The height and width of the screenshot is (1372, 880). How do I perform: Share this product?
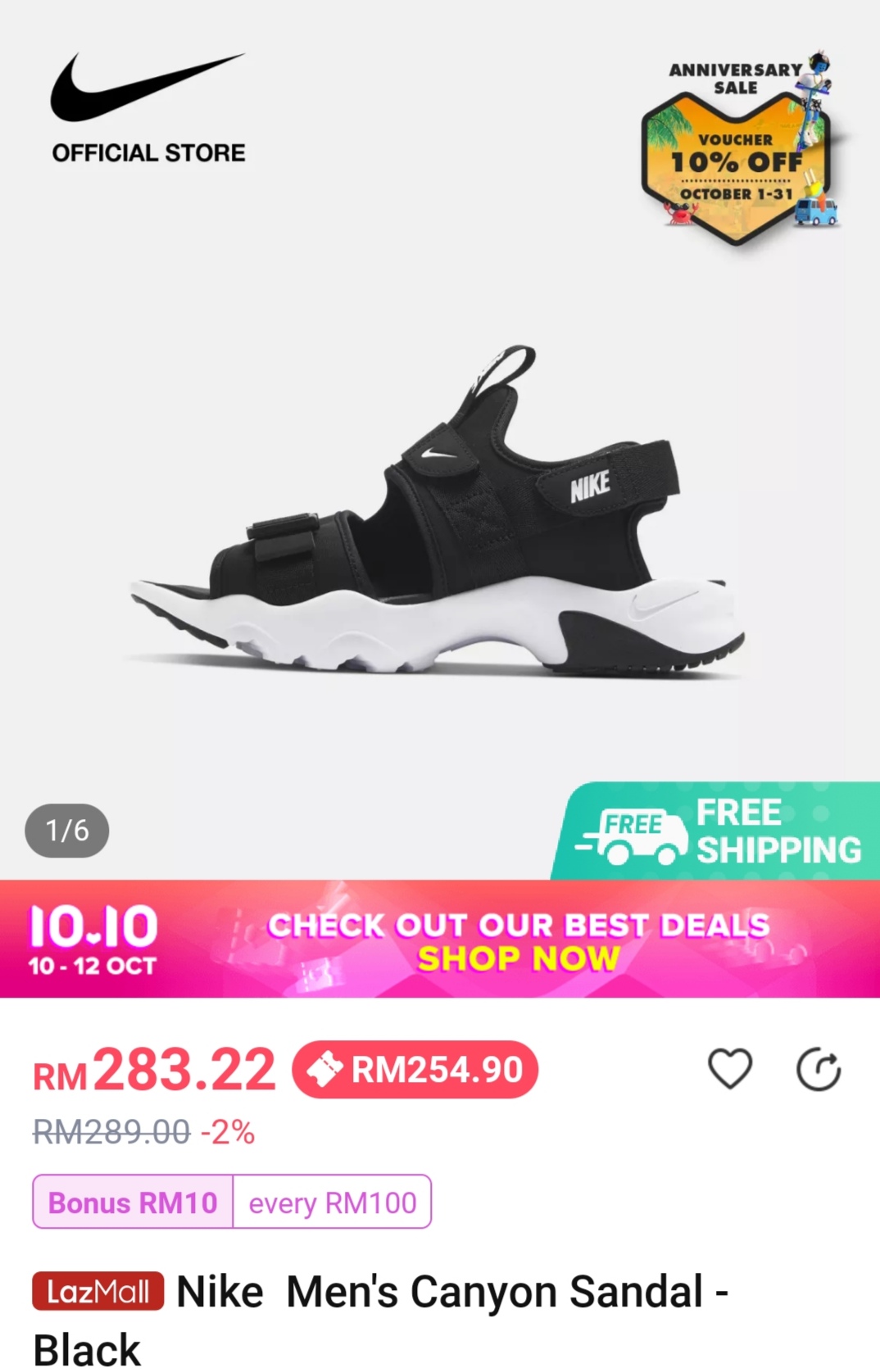tap(819, 1069)
